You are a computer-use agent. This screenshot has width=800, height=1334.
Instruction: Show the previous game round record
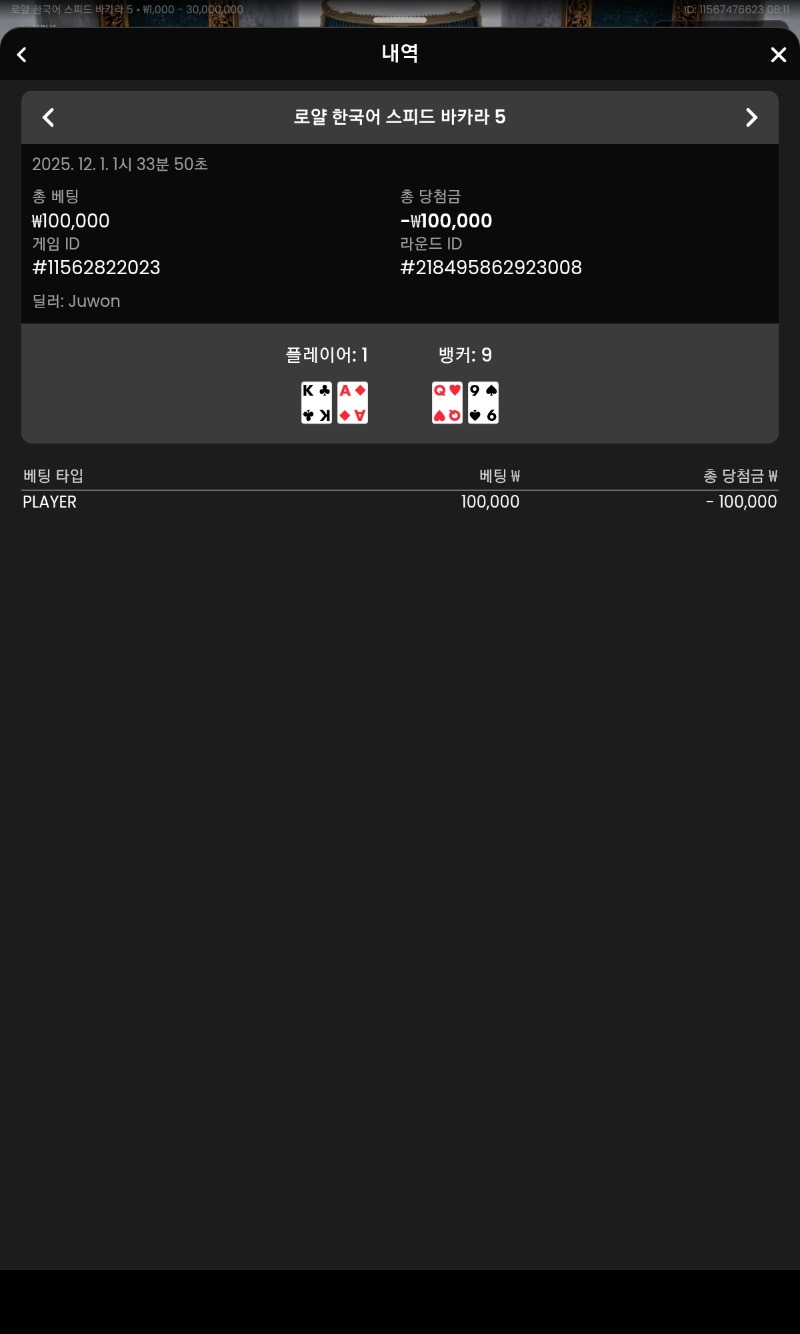tap(48, 117)
